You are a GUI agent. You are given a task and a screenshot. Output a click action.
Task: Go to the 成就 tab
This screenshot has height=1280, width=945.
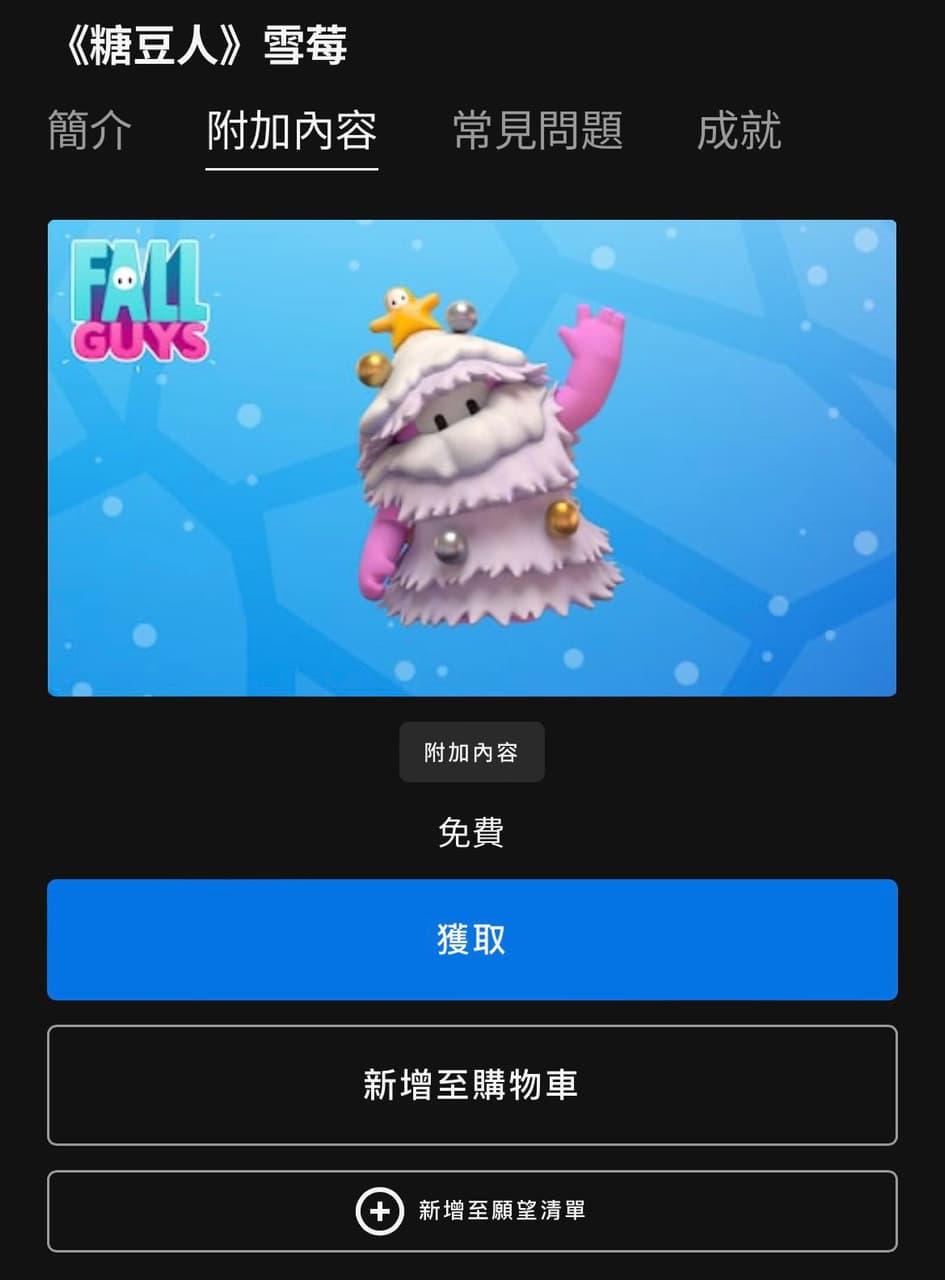point(739,131)
